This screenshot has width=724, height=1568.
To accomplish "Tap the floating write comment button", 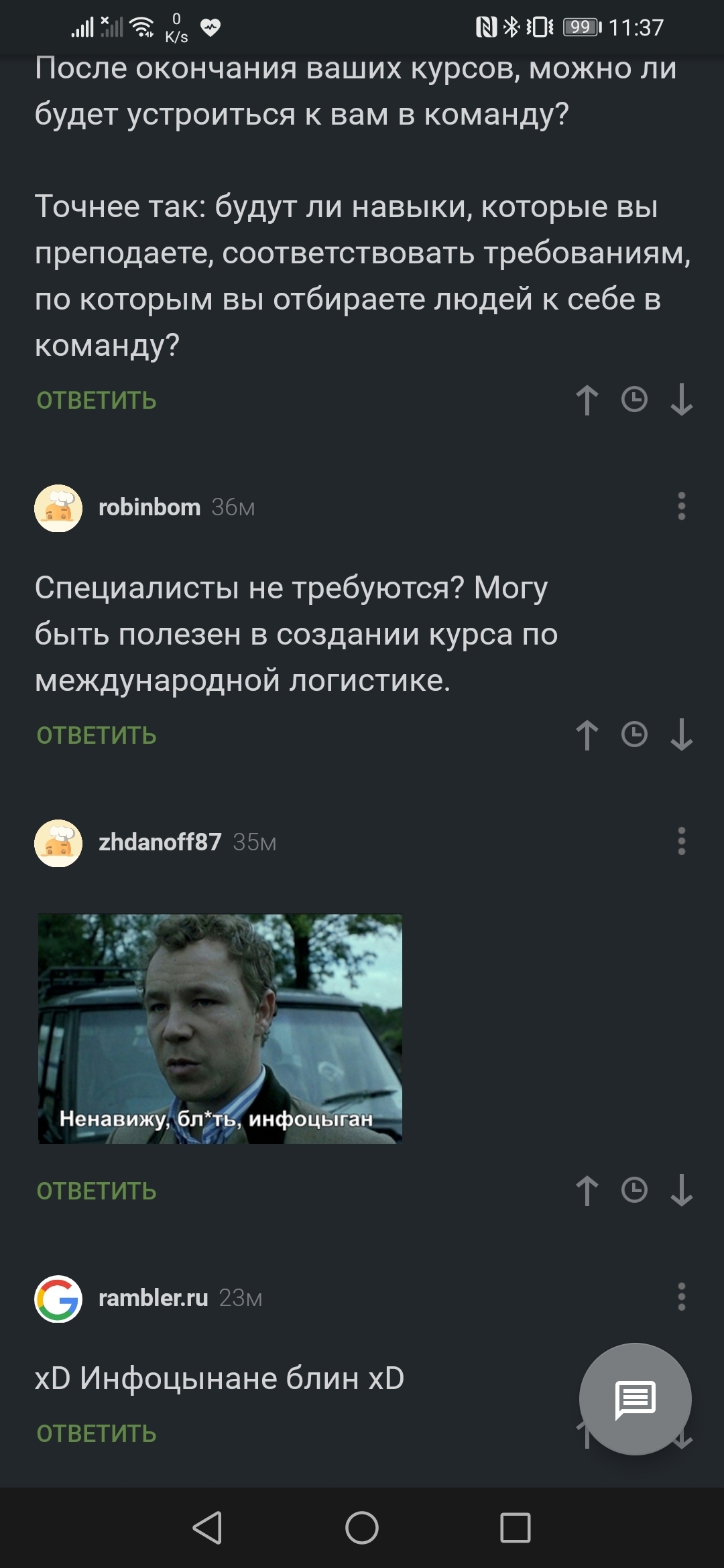I will pyautogui.click(x=635, y=1399).
